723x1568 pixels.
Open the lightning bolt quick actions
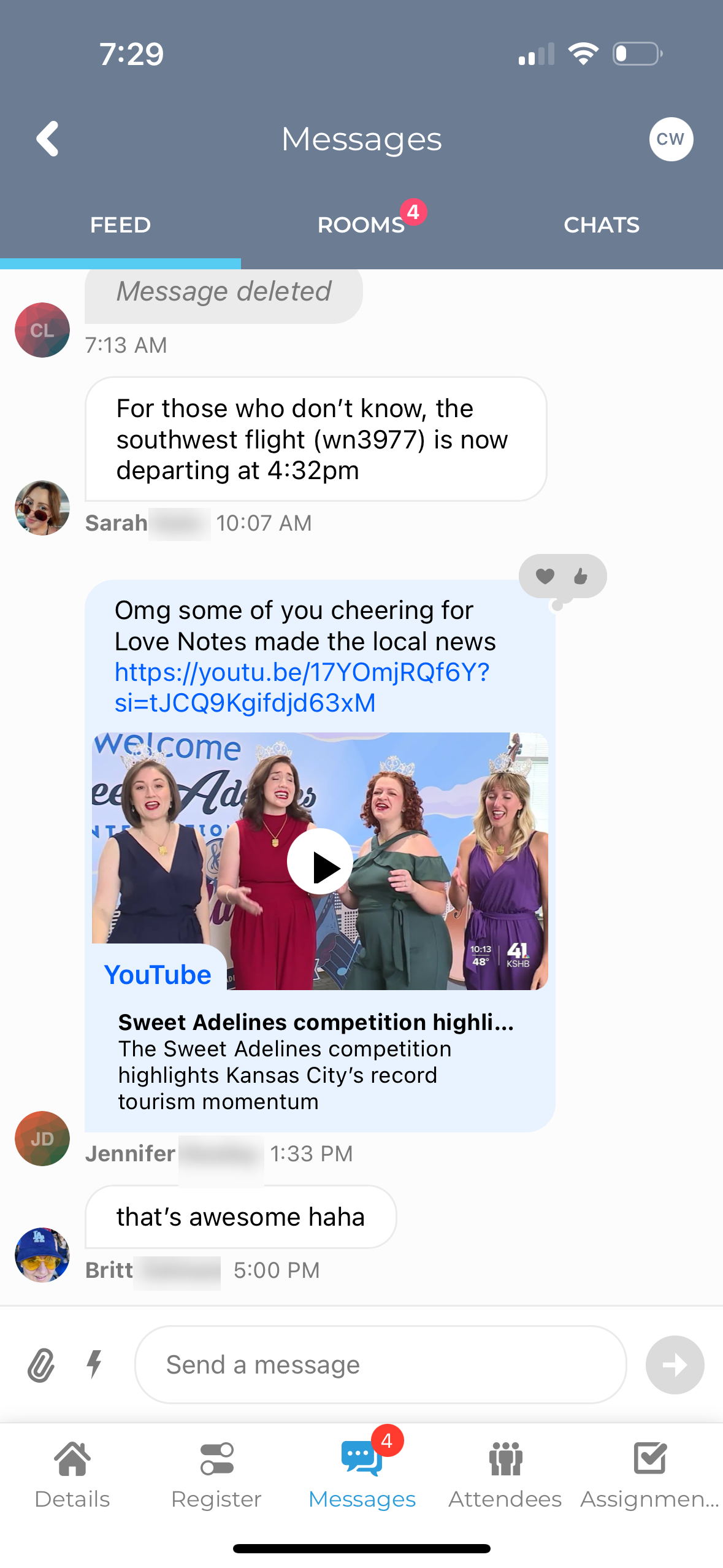pos(94,1364)
